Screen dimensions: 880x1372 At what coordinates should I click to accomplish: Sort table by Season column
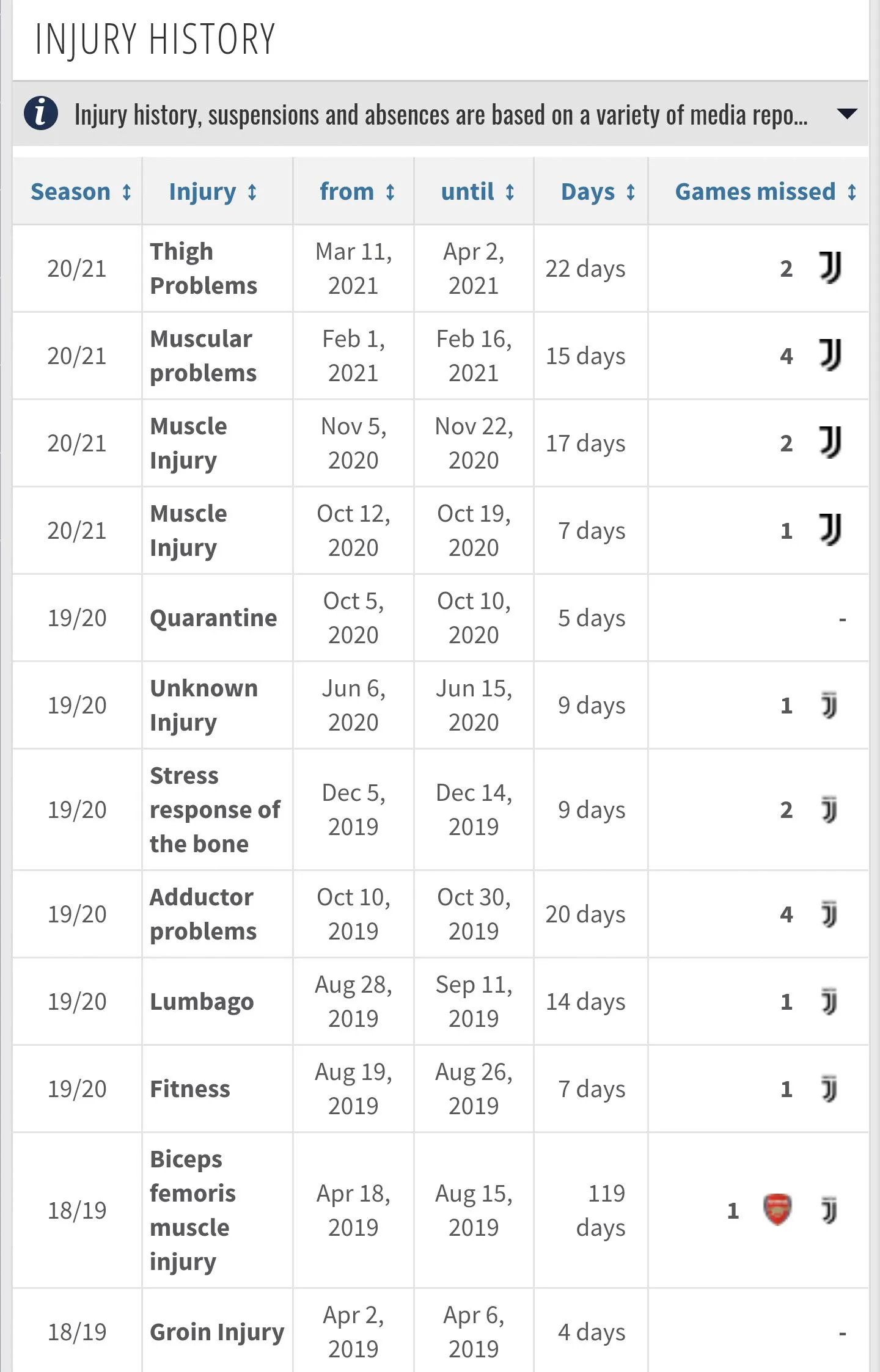point(80,192)
